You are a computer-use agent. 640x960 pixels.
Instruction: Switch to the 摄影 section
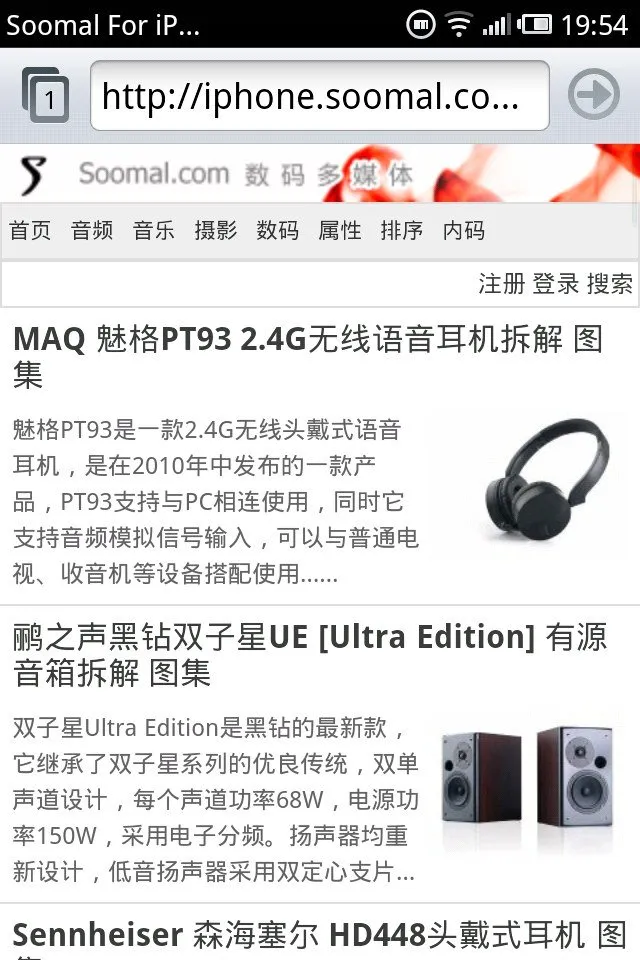[x=216, y=231]
